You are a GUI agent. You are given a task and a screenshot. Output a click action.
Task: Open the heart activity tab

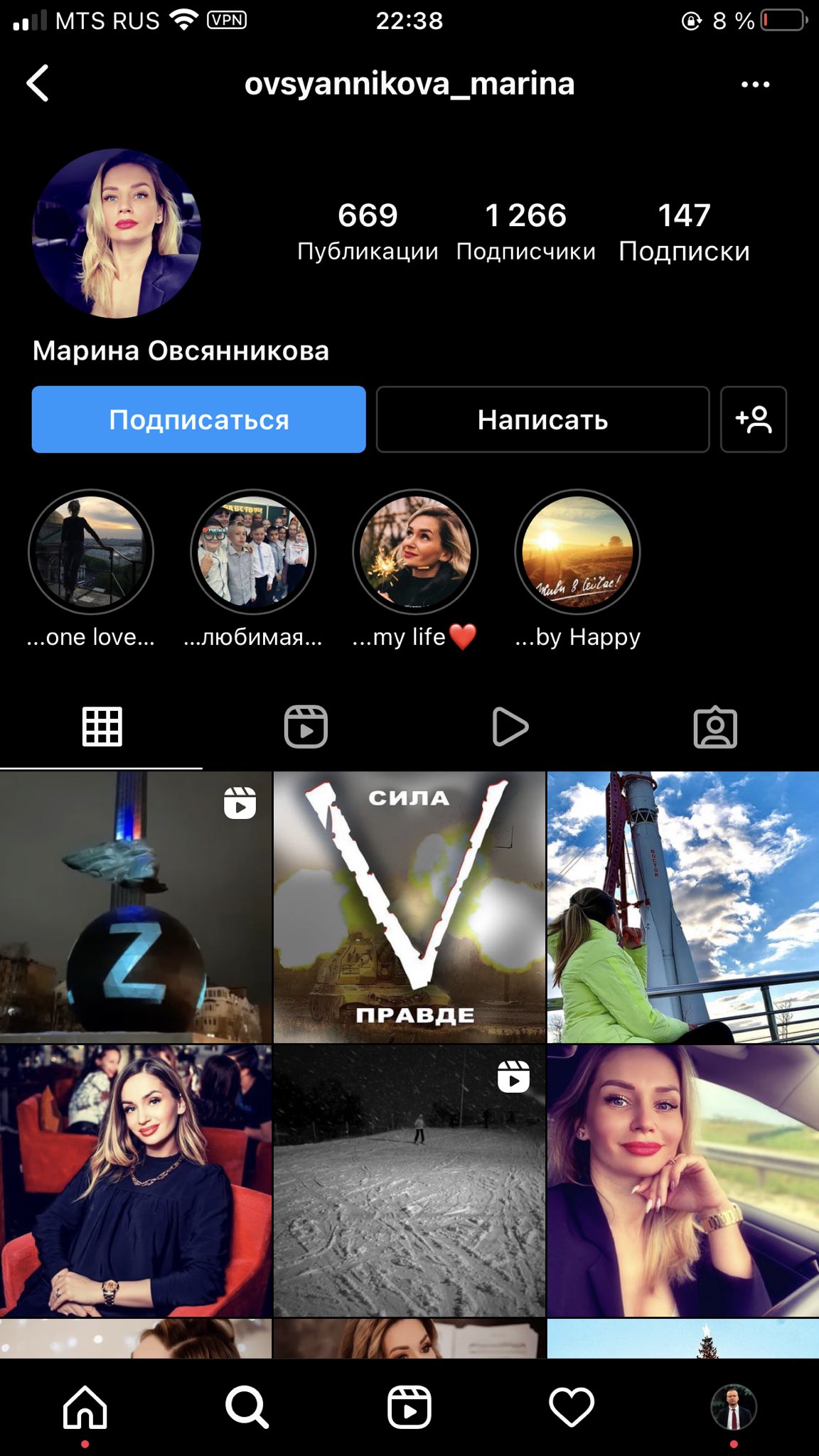click(572, 1407)
